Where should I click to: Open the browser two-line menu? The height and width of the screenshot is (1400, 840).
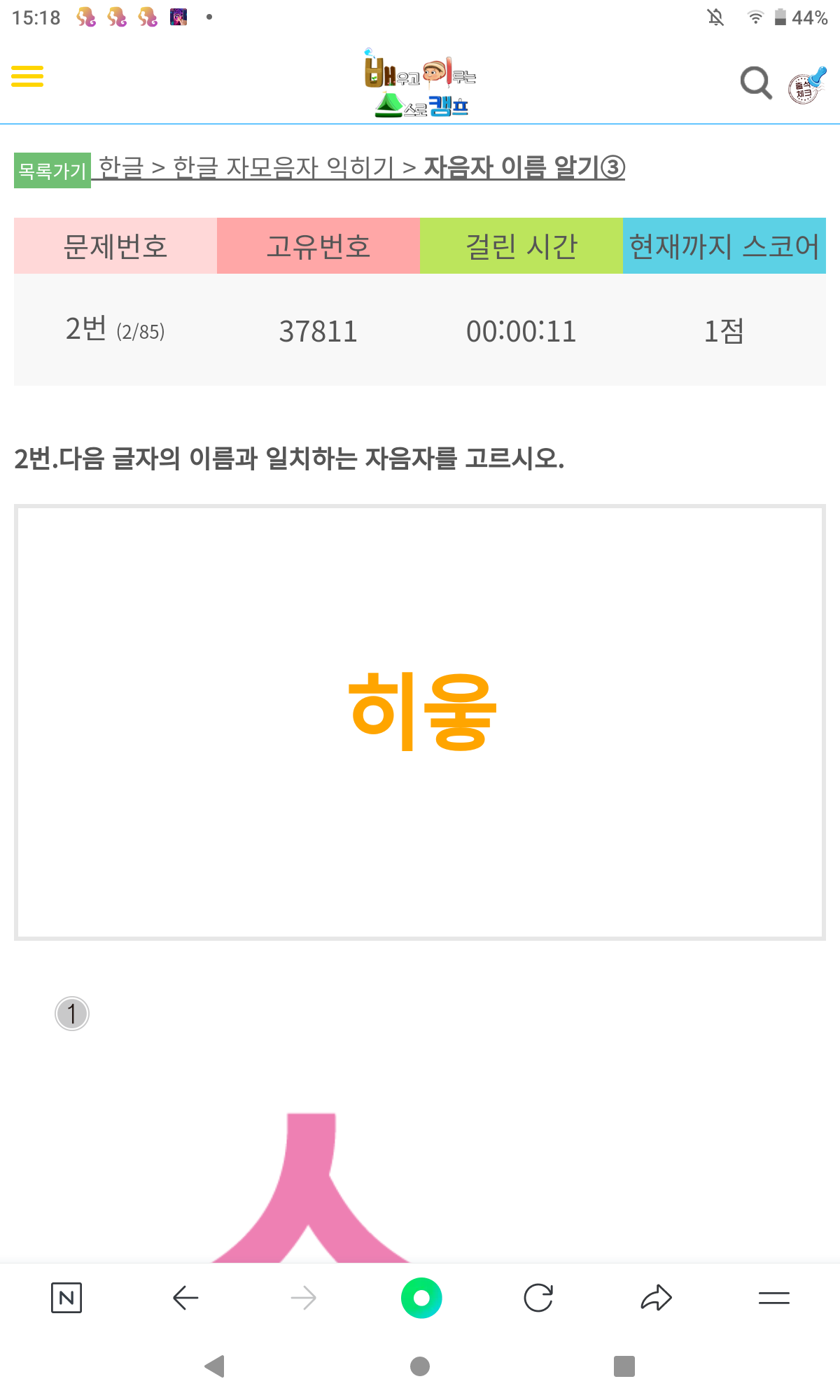pos(773,1298)
